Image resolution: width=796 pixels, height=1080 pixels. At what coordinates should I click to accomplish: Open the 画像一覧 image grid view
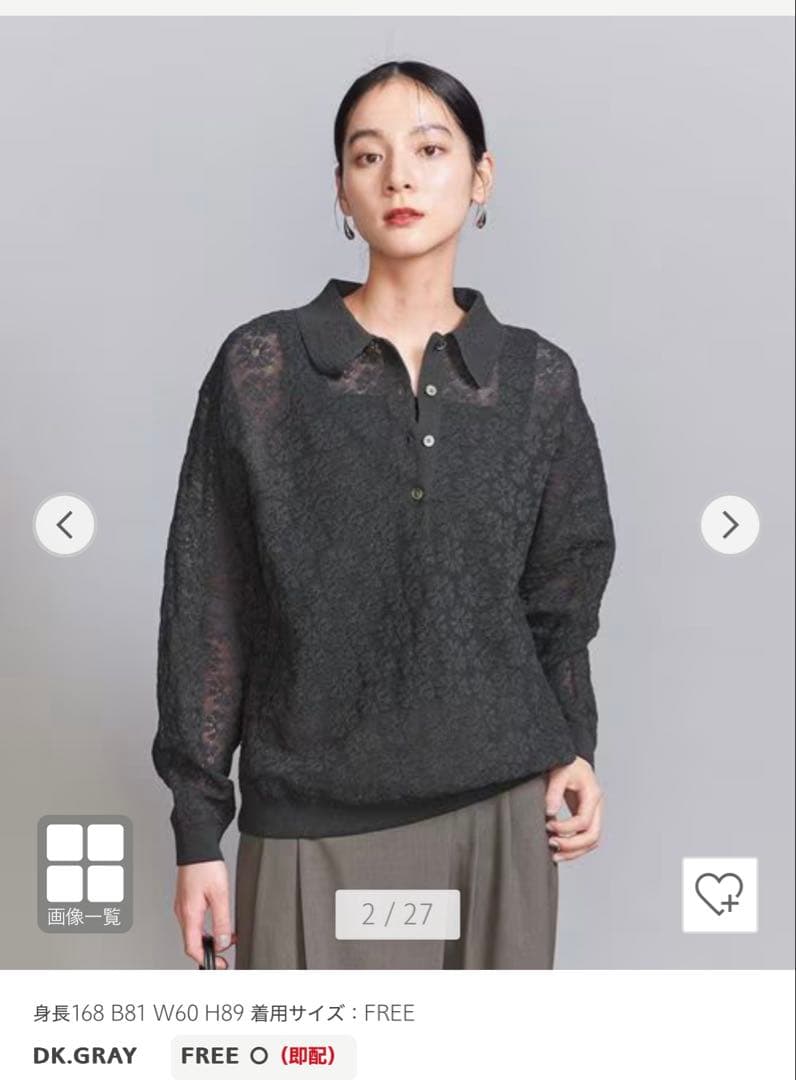84,874
